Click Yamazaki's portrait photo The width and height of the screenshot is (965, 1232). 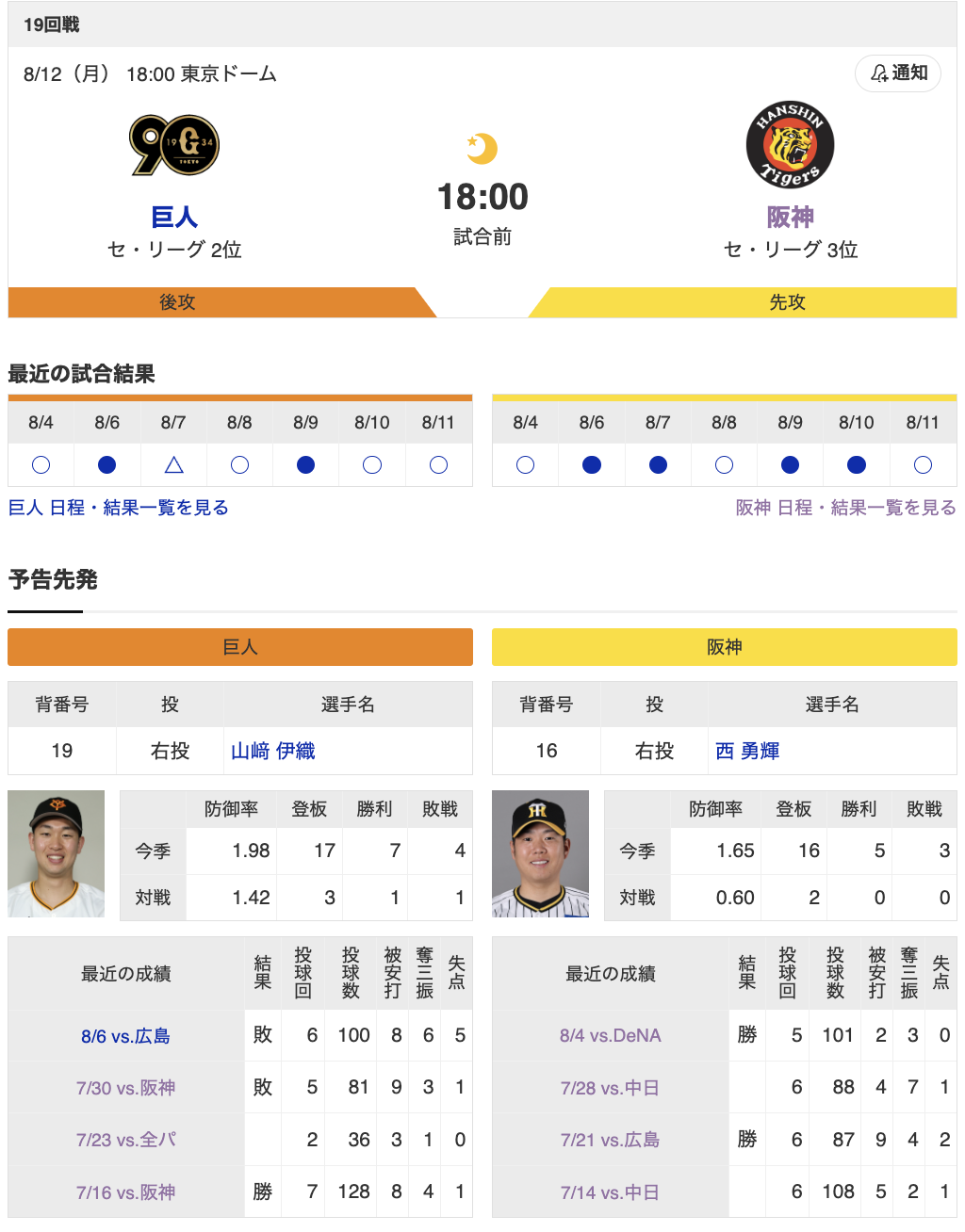point(56,852)
